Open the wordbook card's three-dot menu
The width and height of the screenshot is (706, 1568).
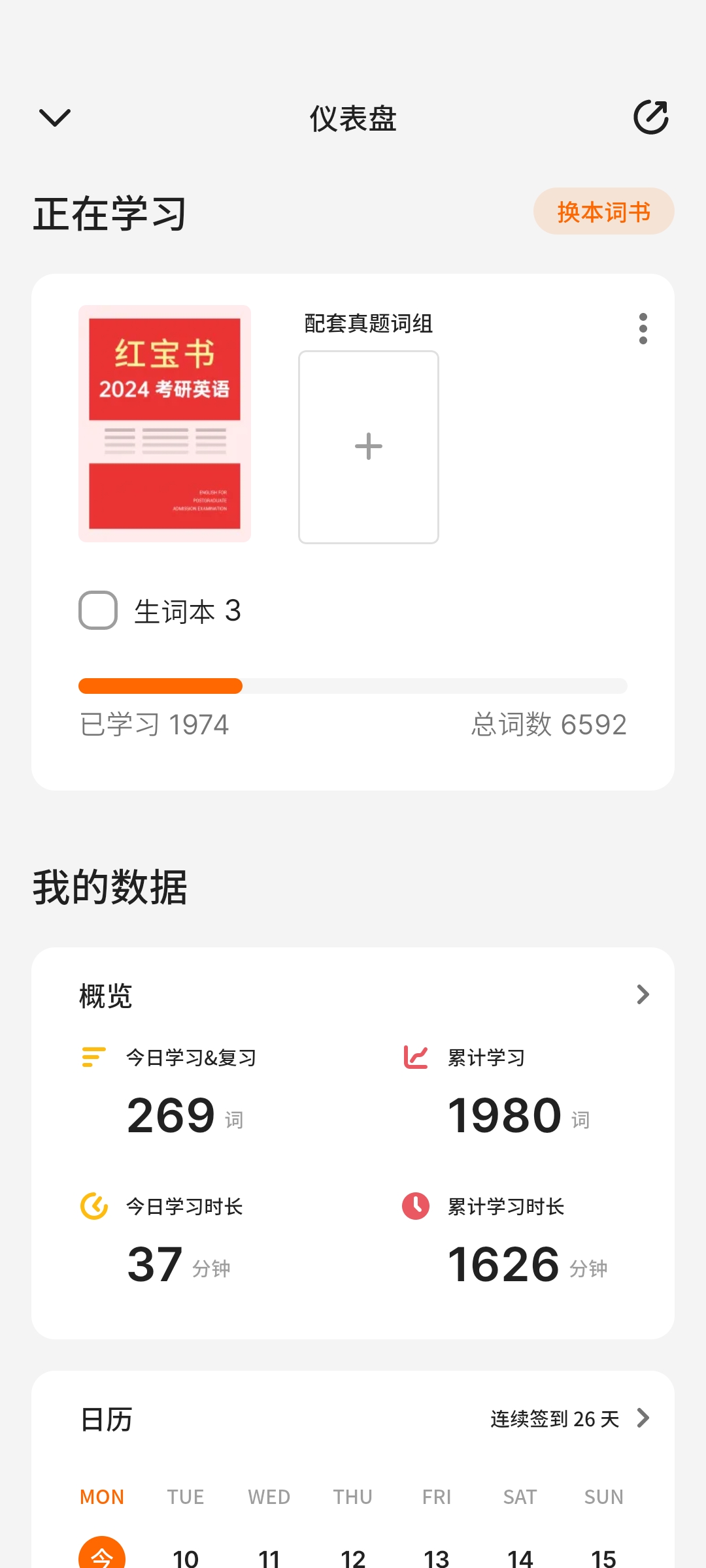pyautogui.click(x=643, y=329)
